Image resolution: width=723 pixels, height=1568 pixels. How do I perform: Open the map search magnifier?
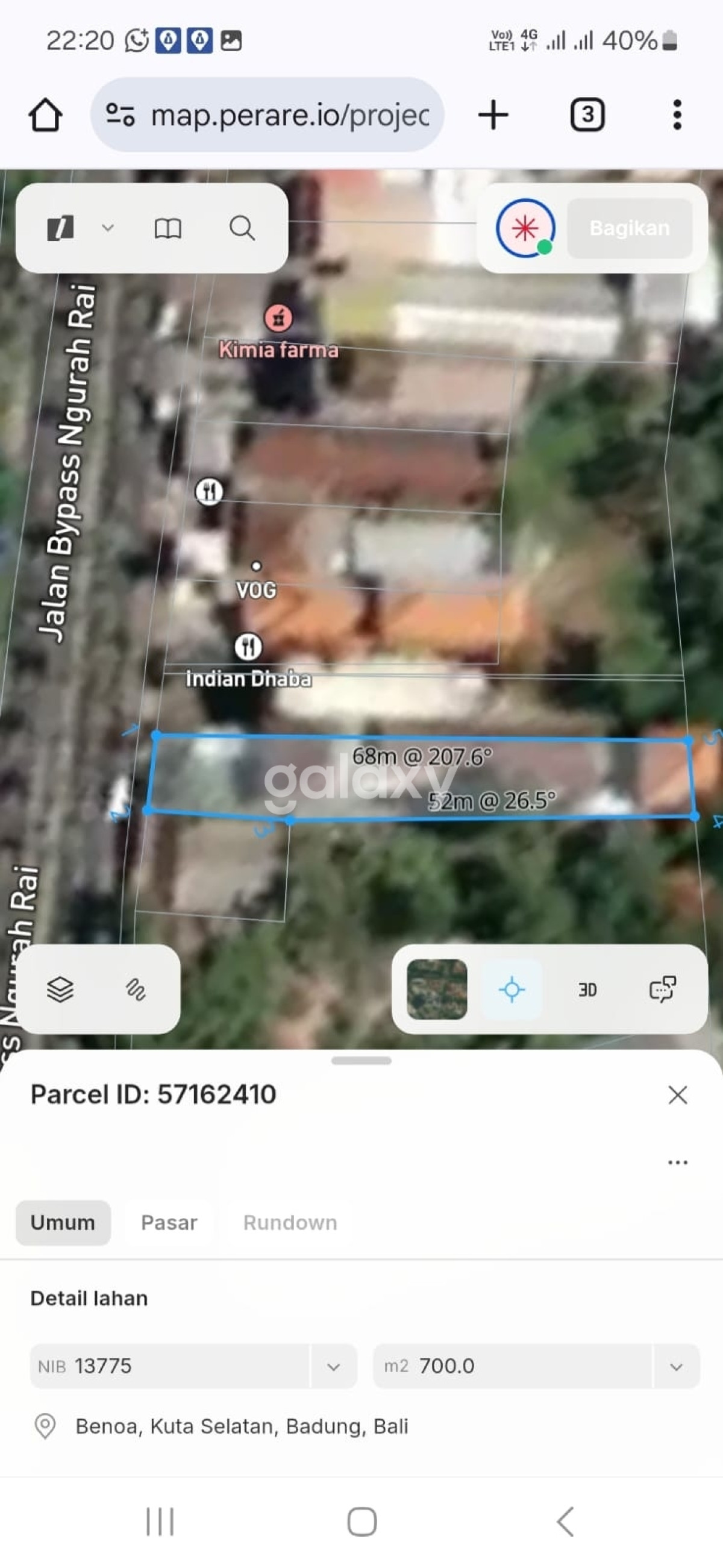(x=242, y=228)
